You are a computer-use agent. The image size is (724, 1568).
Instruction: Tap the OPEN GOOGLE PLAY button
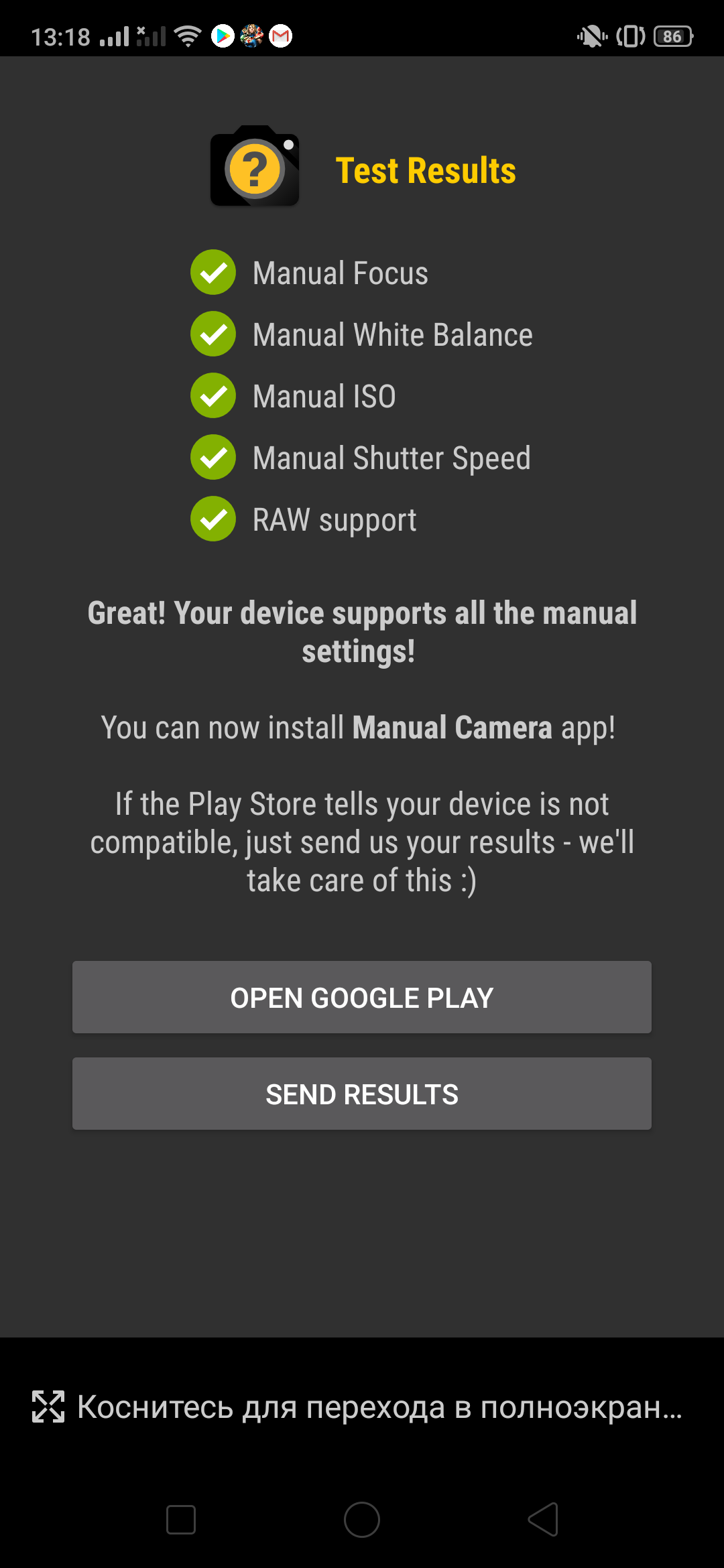click(x=362, y=998)
